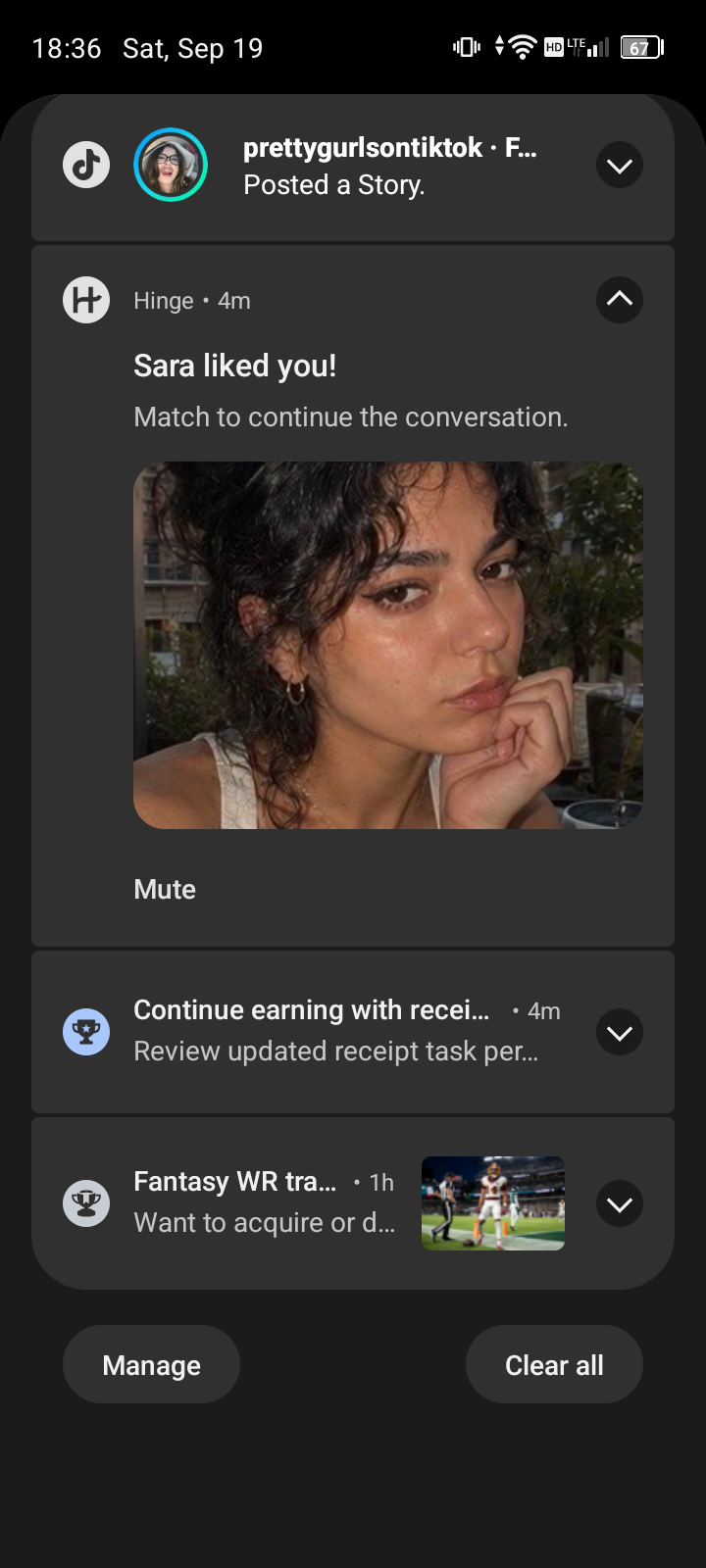
Task: Mute the Hinge notification
Action: (x=165, y=889)
